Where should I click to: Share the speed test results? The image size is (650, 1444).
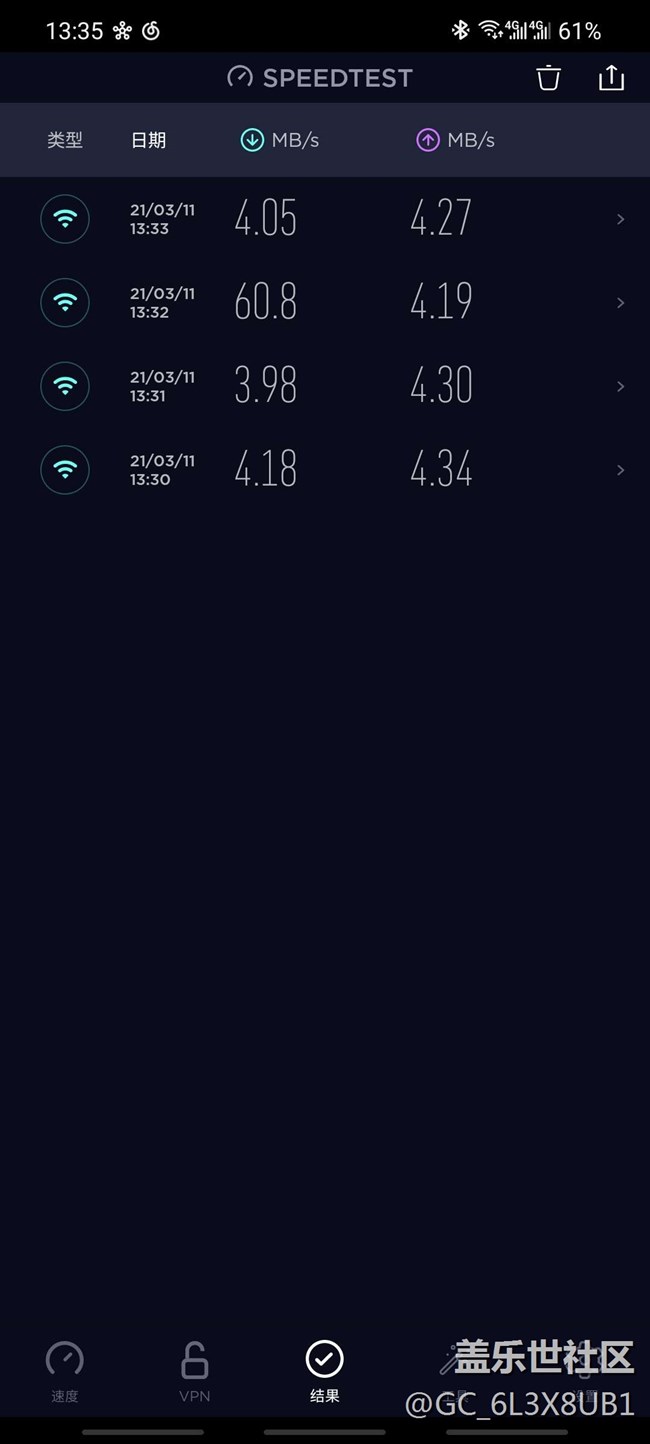611,78
